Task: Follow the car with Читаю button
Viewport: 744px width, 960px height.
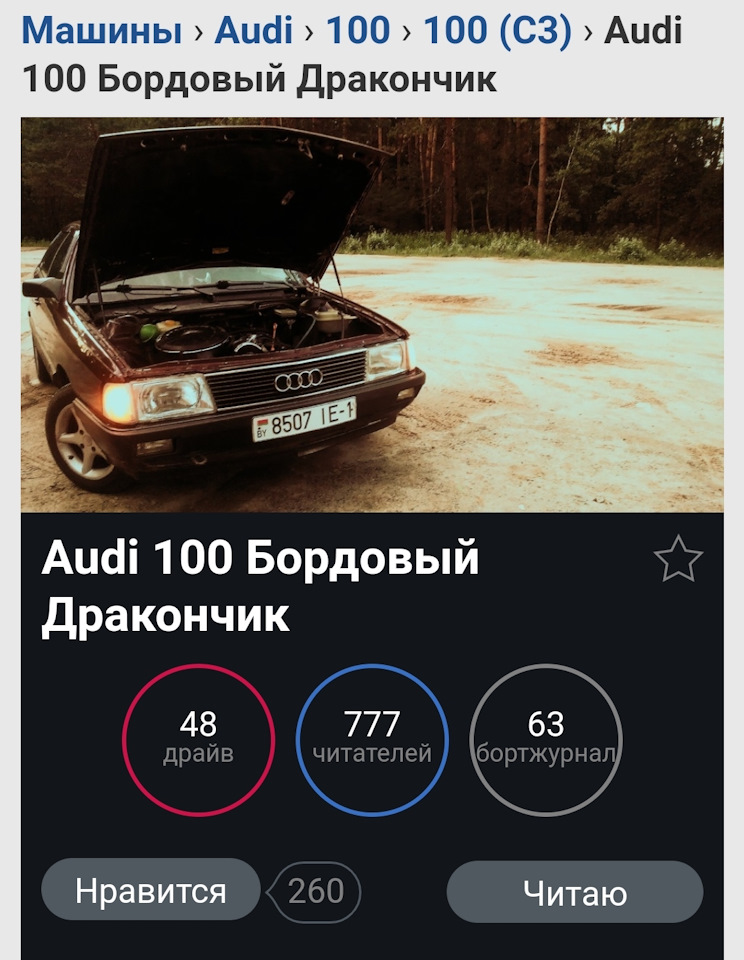Action: 574,892
